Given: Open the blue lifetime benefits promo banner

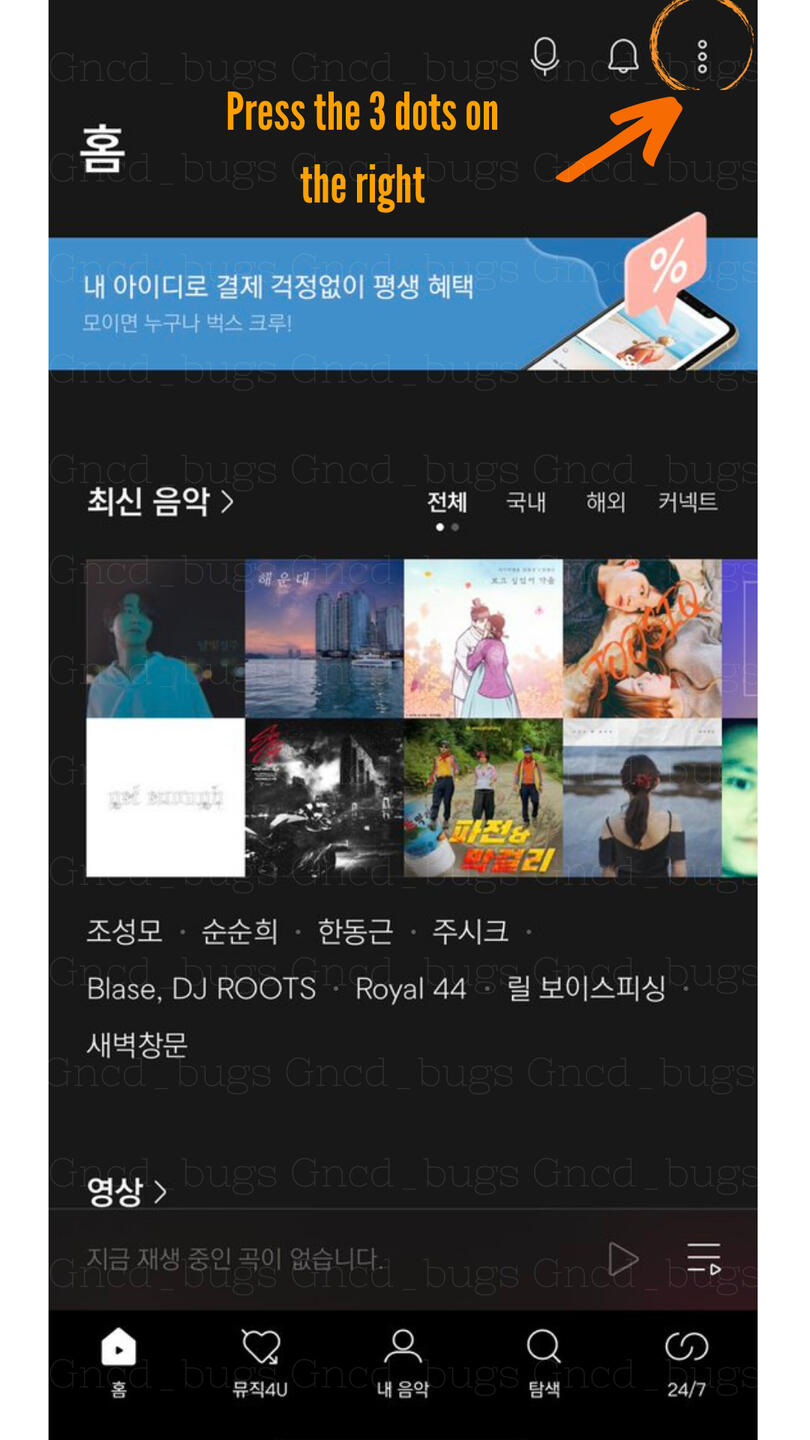Looking at the screenshot, I should 403,303.
